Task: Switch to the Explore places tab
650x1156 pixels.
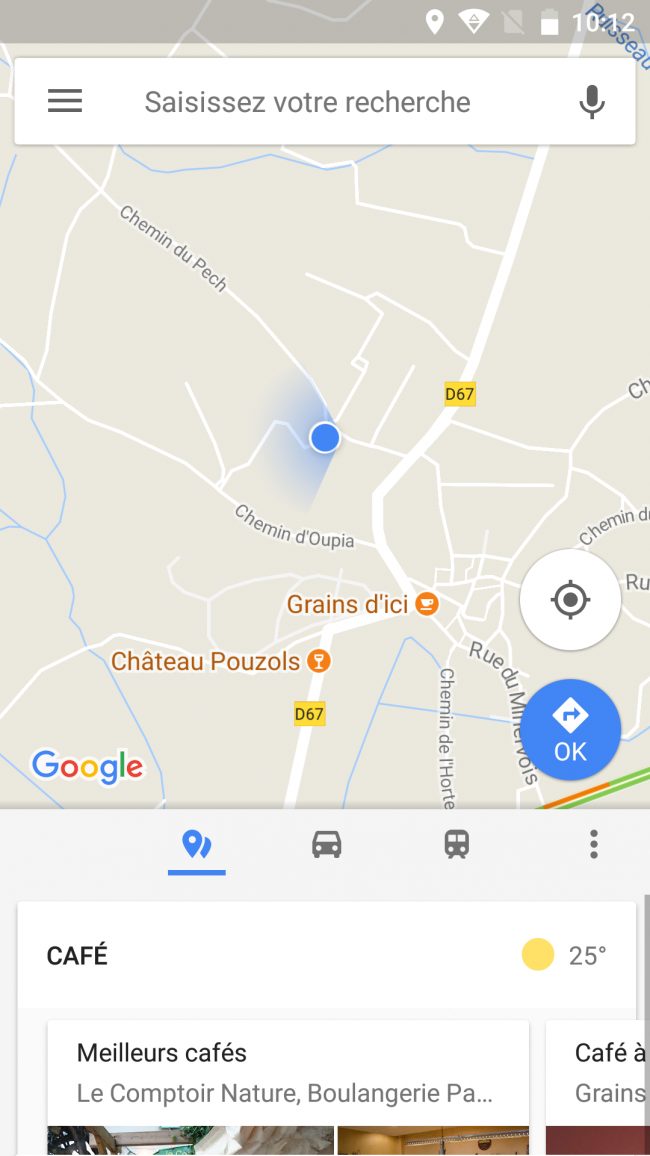Action: point(197,845)
